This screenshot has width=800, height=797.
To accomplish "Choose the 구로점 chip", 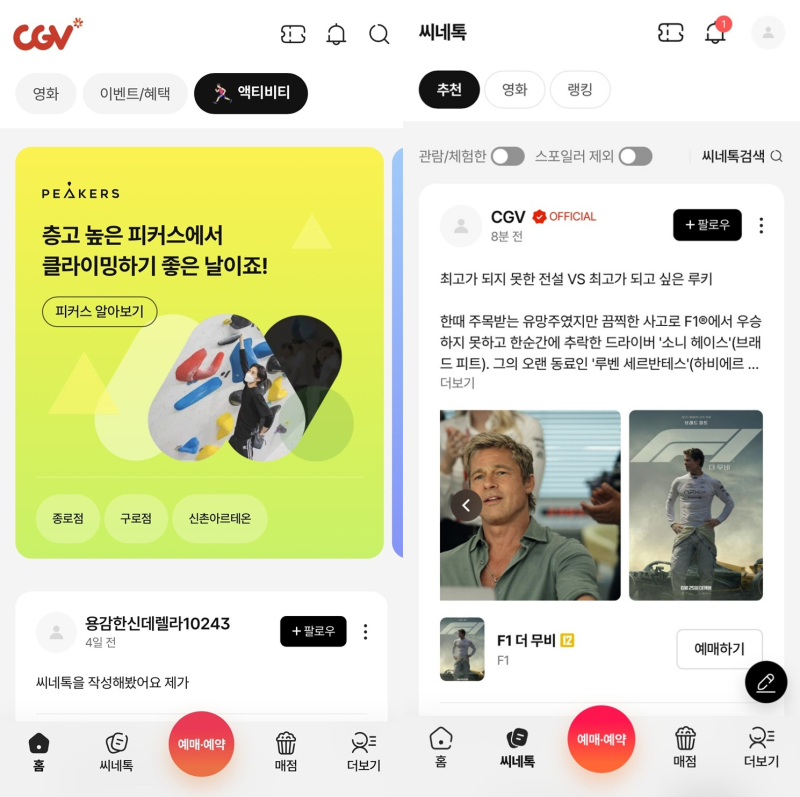I will pyautogui.click(x=136, y=518).
